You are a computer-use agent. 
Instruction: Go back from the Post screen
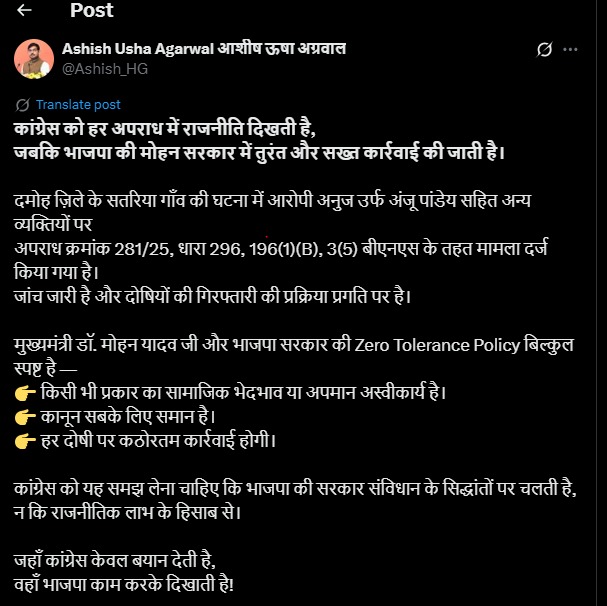25,11
